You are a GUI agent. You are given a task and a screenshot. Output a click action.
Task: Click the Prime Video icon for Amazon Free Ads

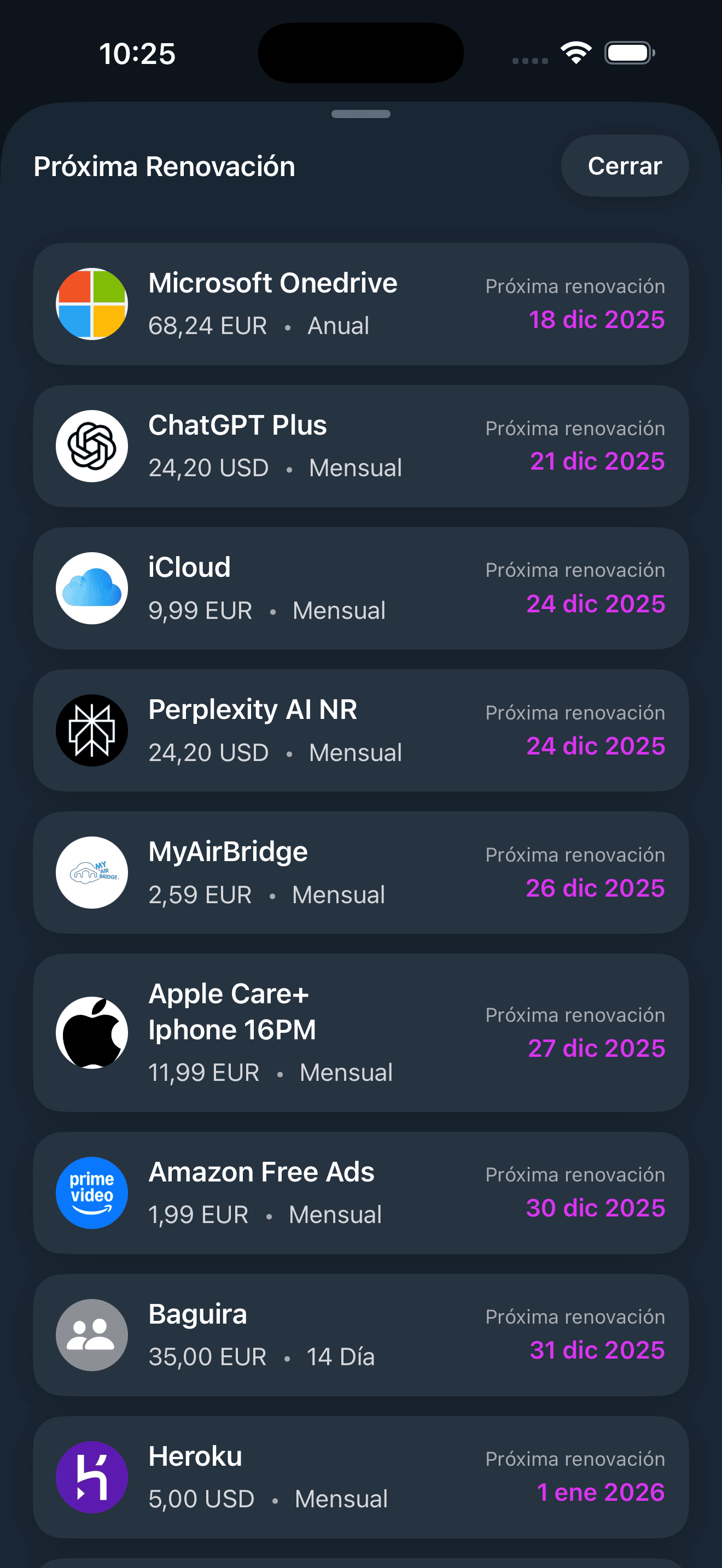click(x=91, y=1192)
